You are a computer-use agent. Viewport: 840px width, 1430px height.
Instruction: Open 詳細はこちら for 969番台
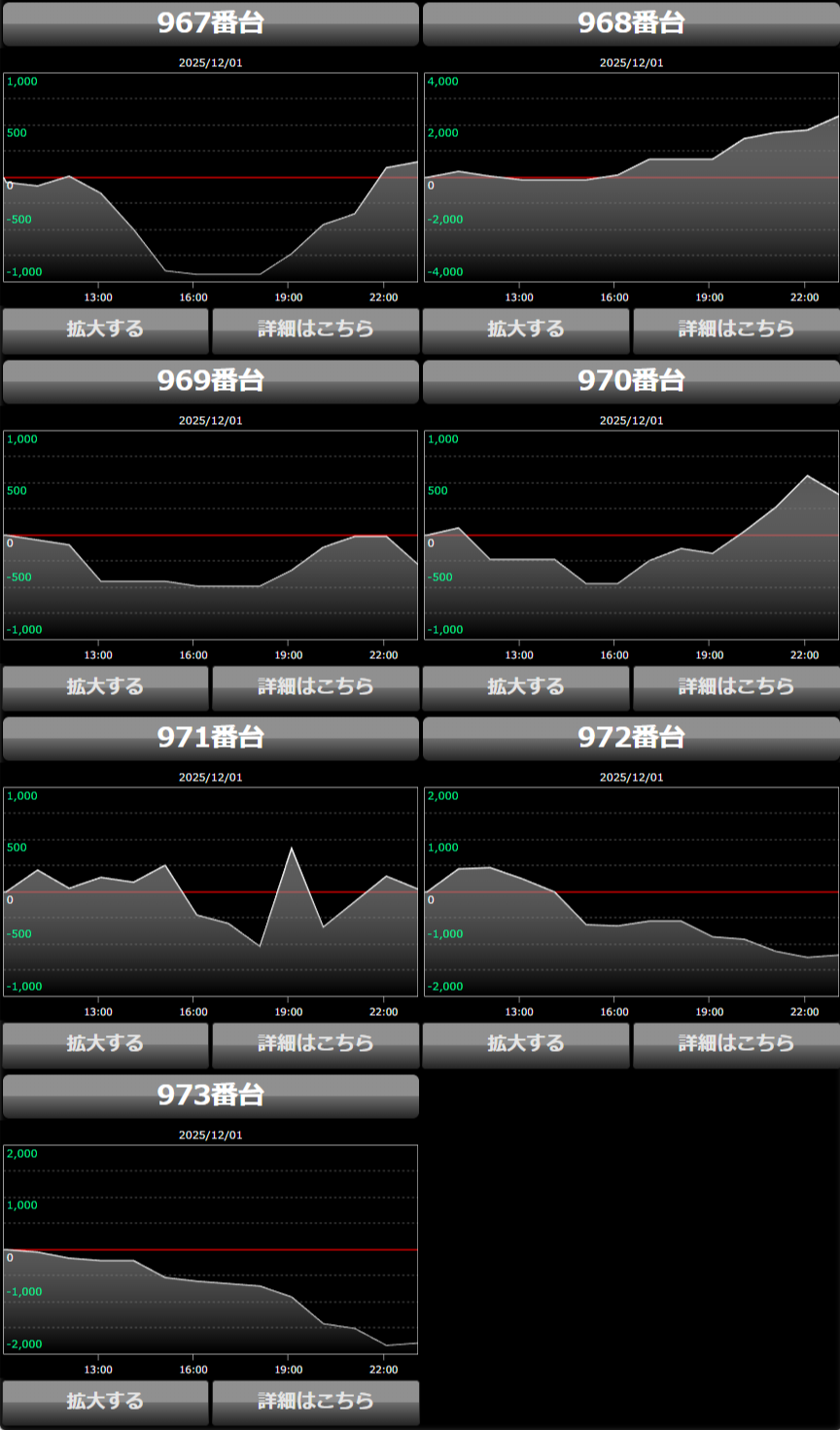click(315, 687)
